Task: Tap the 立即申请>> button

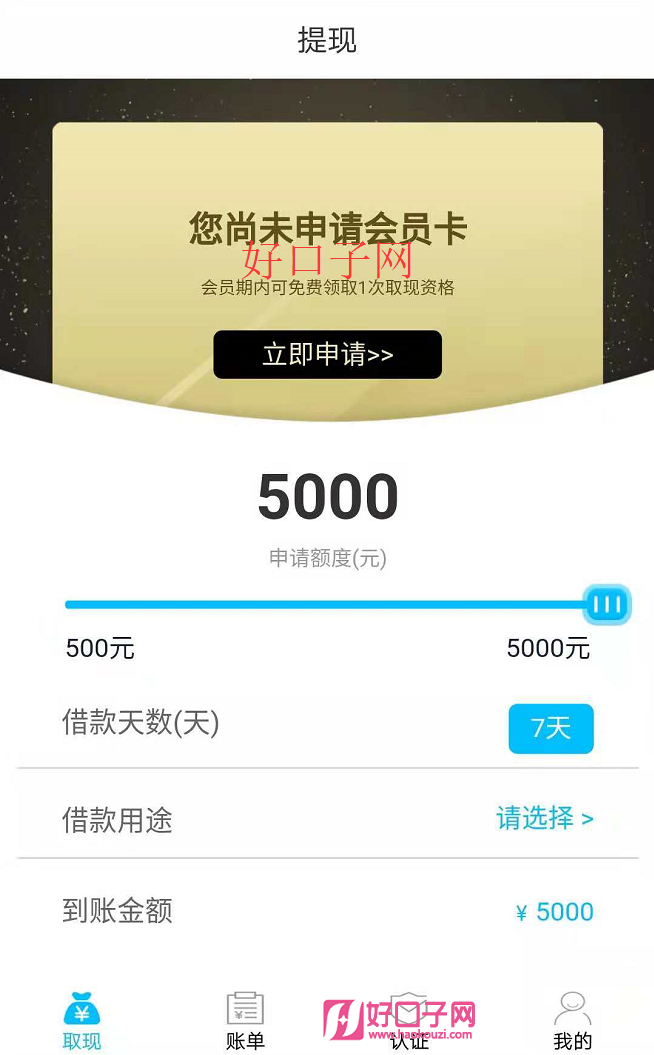Action: point(328,355)
